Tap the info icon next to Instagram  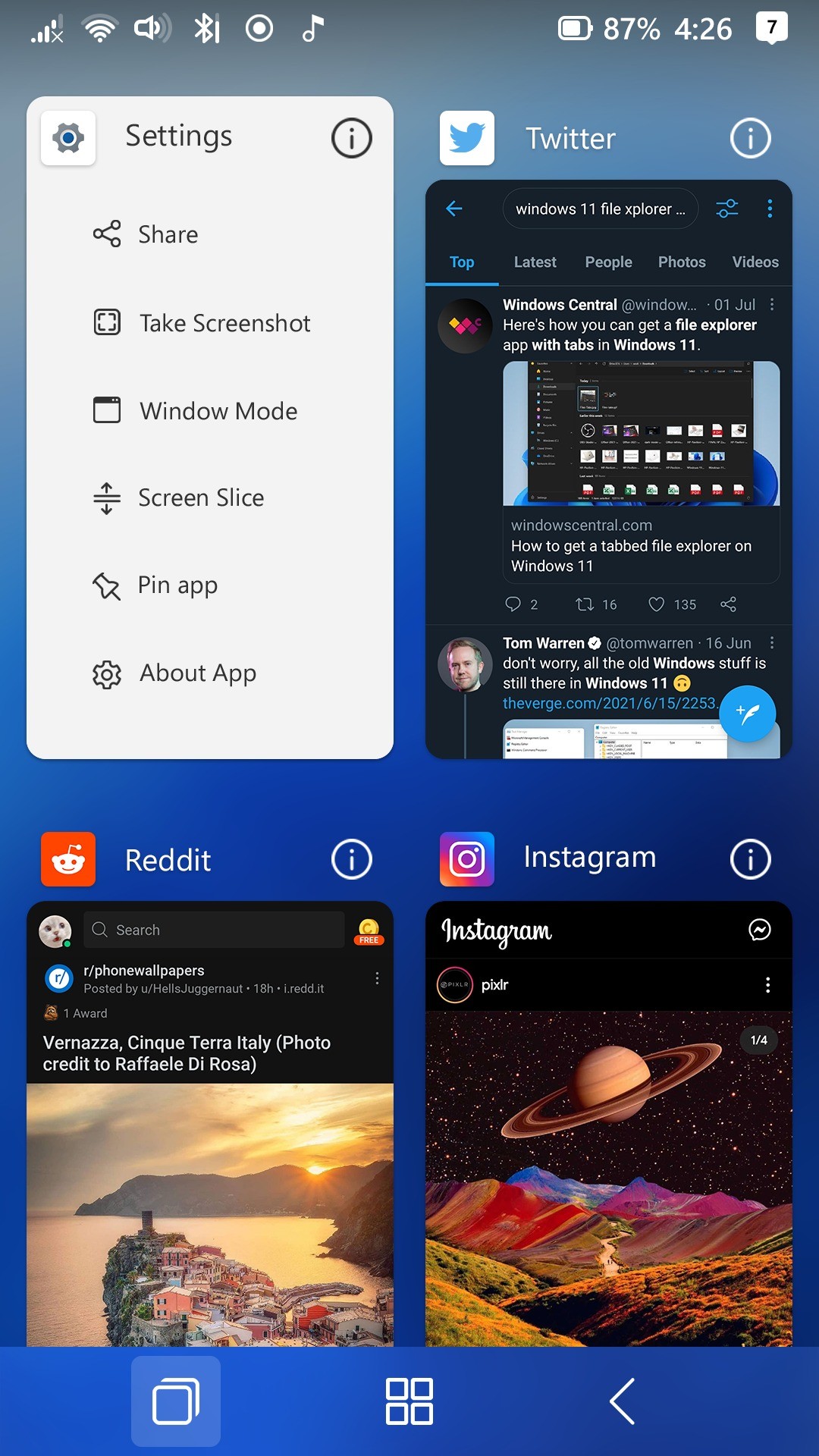click(750, 859)
